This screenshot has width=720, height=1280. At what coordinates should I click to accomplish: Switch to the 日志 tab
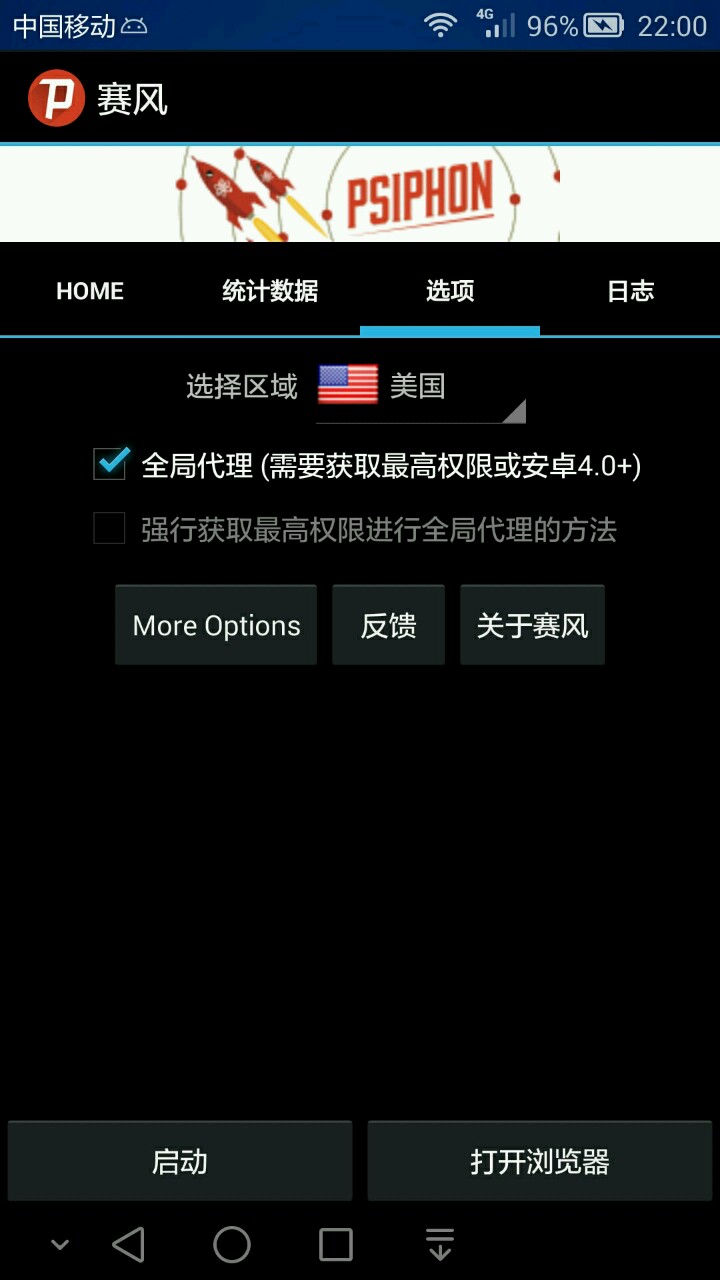(x=630, y=291)
